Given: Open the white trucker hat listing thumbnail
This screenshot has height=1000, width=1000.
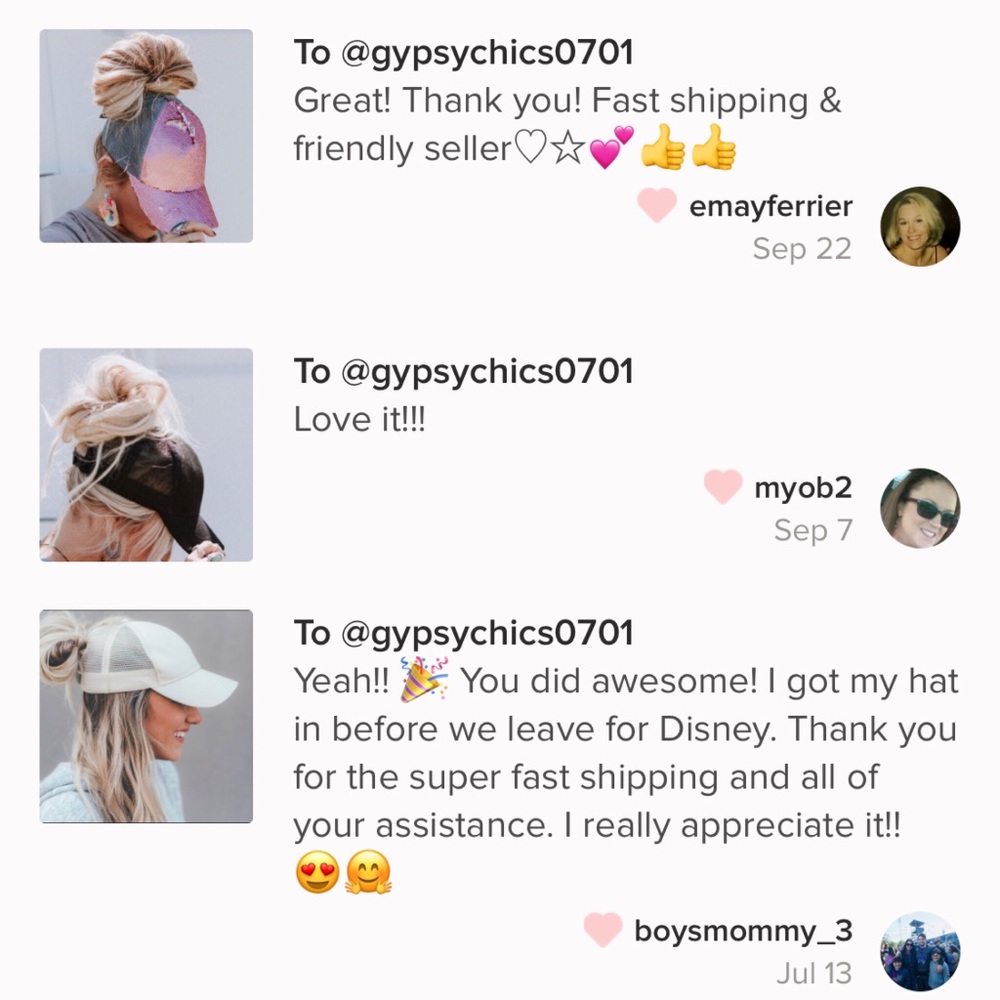Looking at the screenshot, I should (146, 716).
